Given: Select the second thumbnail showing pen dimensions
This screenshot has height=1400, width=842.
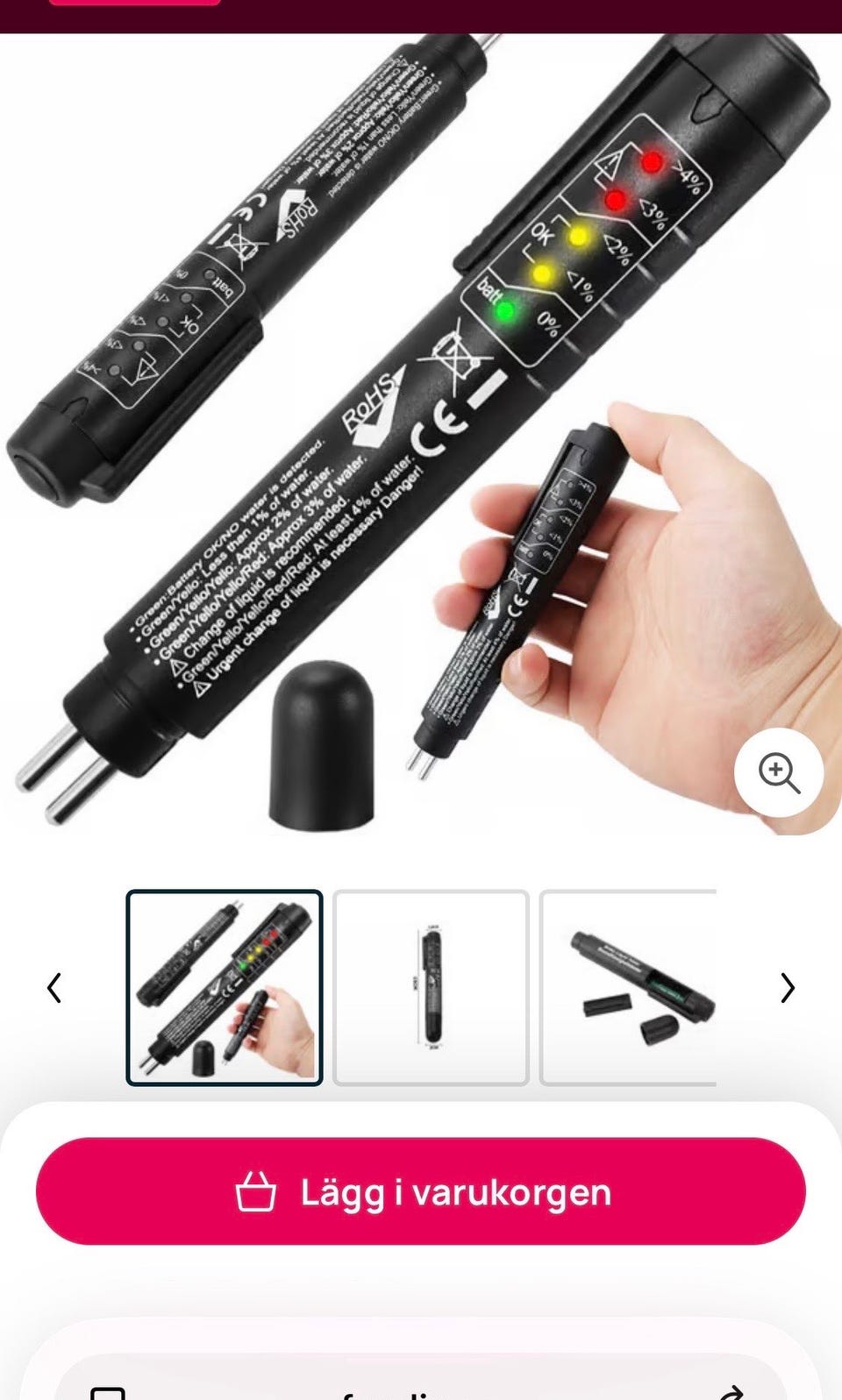Looking at the screenshot, I should pos(431,988).
